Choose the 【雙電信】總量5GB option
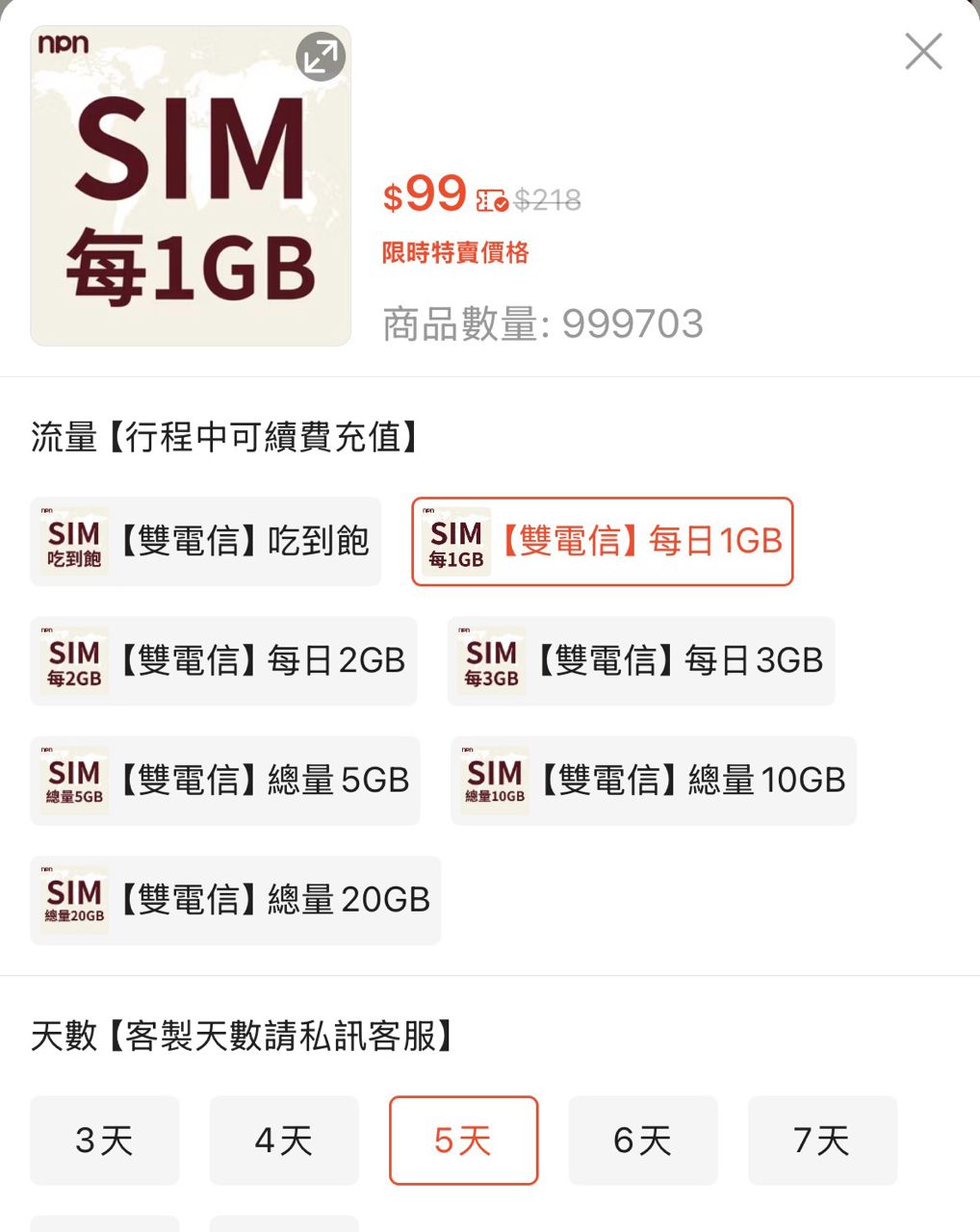 coord(225,781)
